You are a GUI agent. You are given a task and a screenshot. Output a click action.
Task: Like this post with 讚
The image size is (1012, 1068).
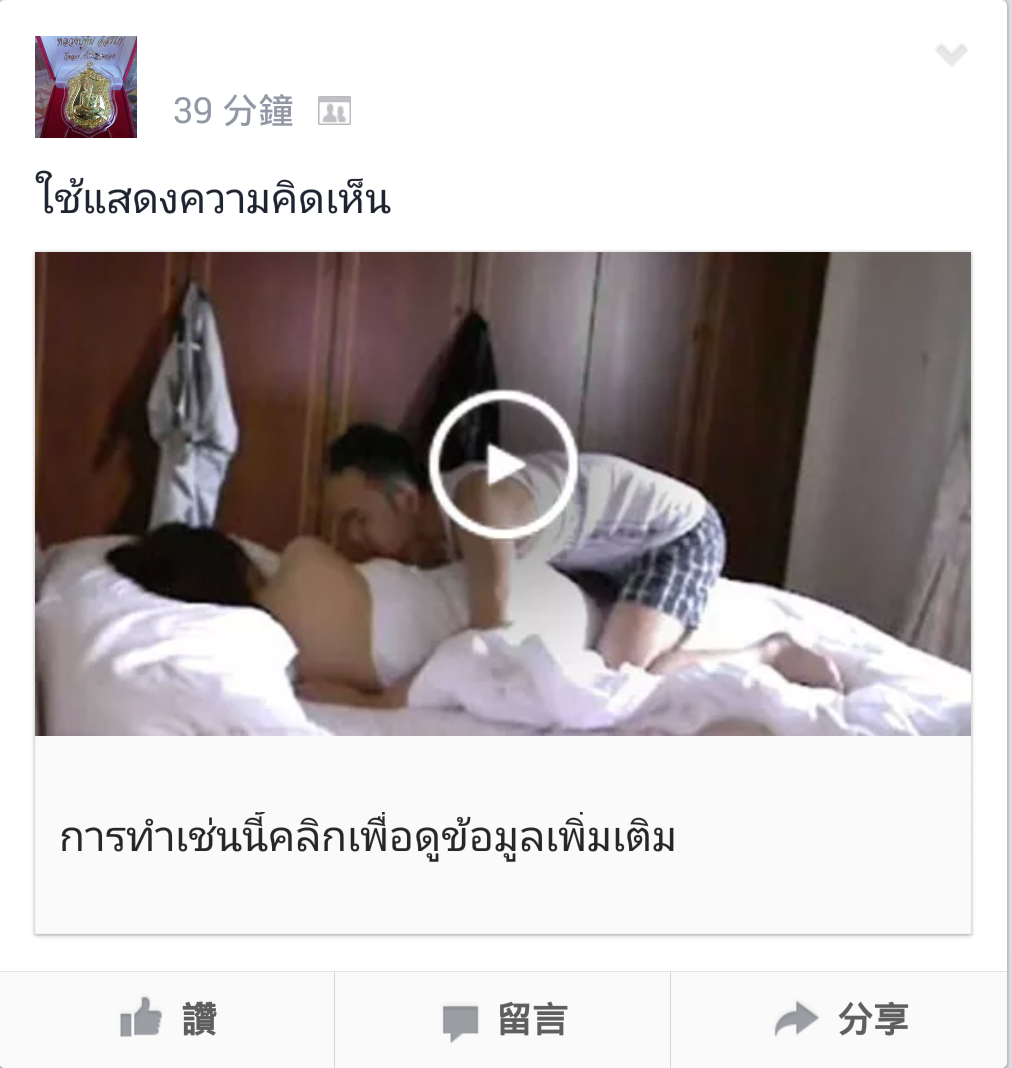tap(168, 1020)
